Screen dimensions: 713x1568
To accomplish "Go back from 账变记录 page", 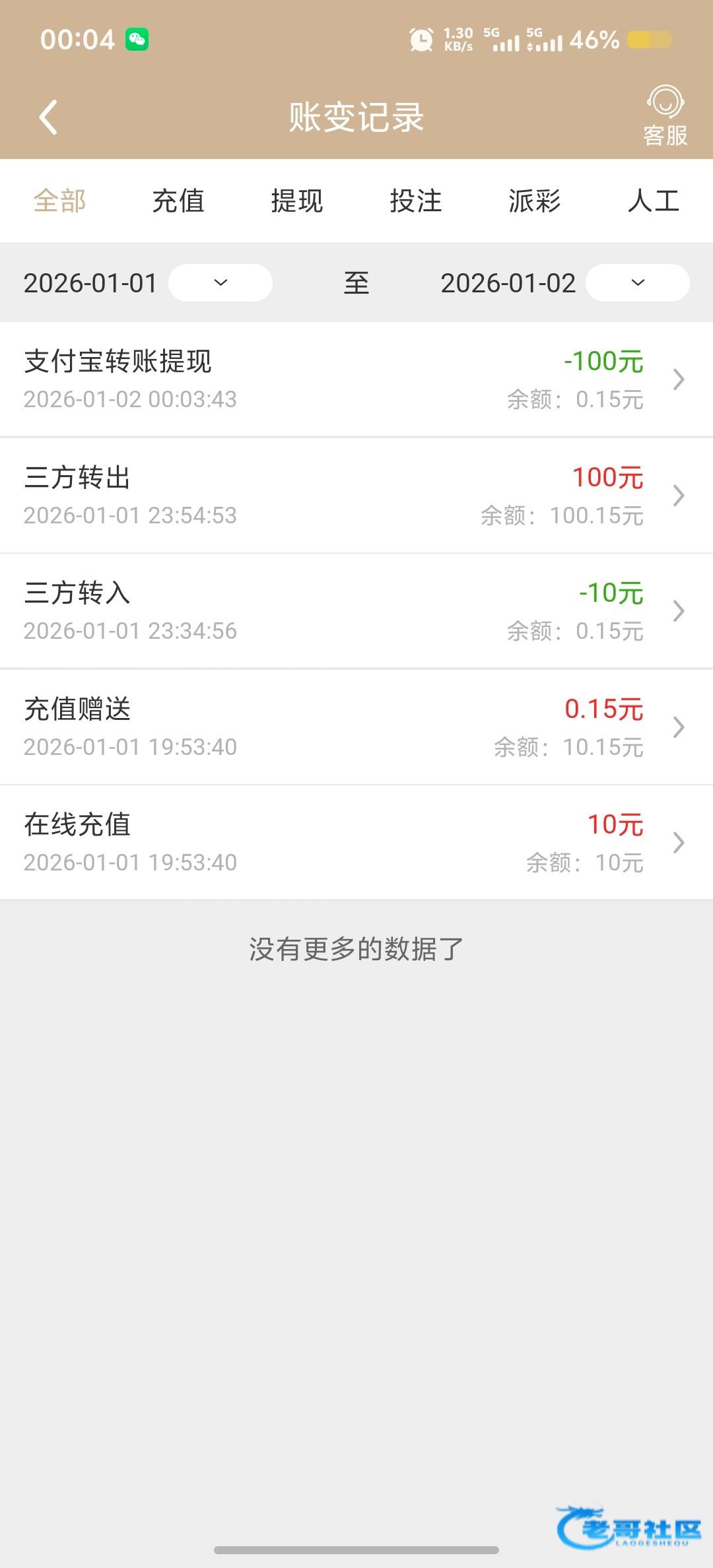I will tap(48, 117).
